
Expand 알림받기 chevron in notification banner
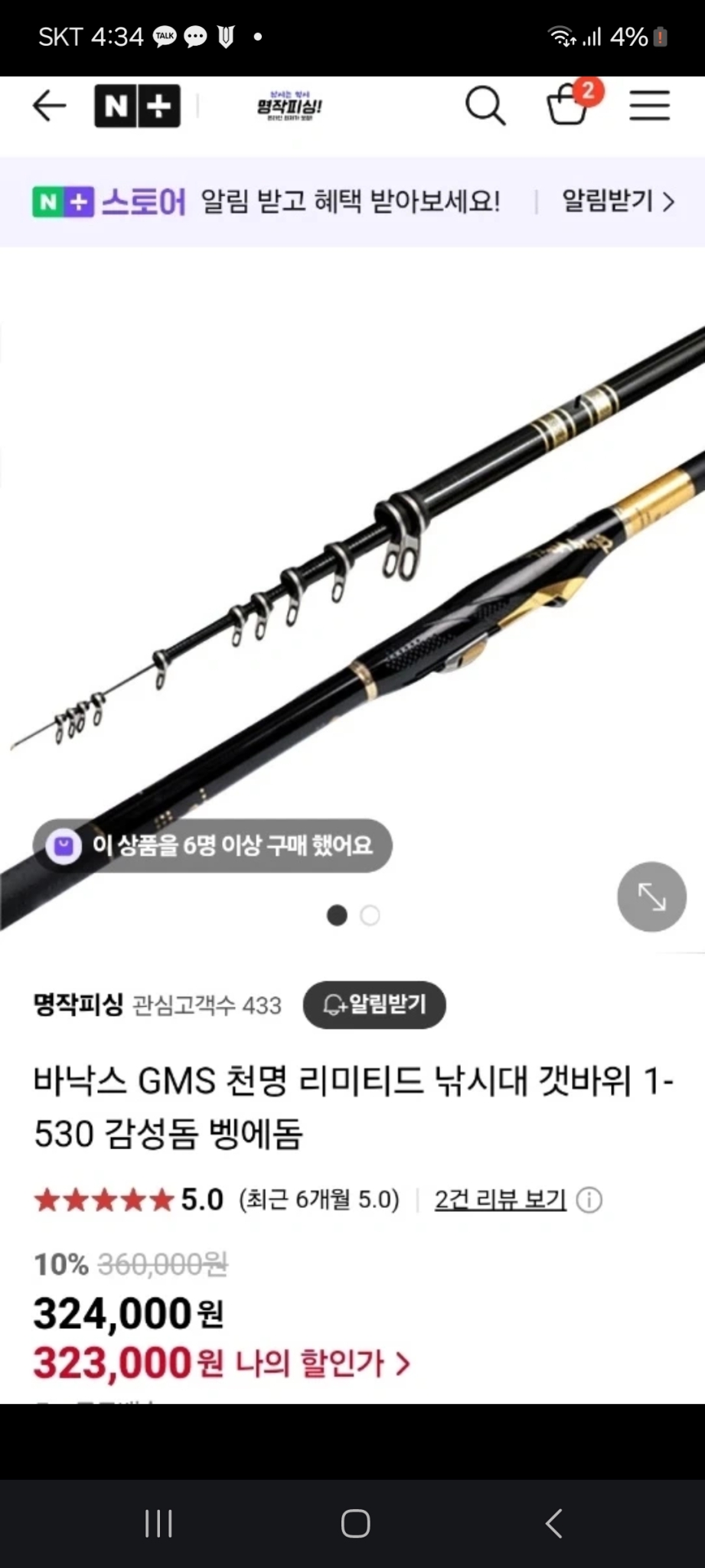click(x=670, y=202)
